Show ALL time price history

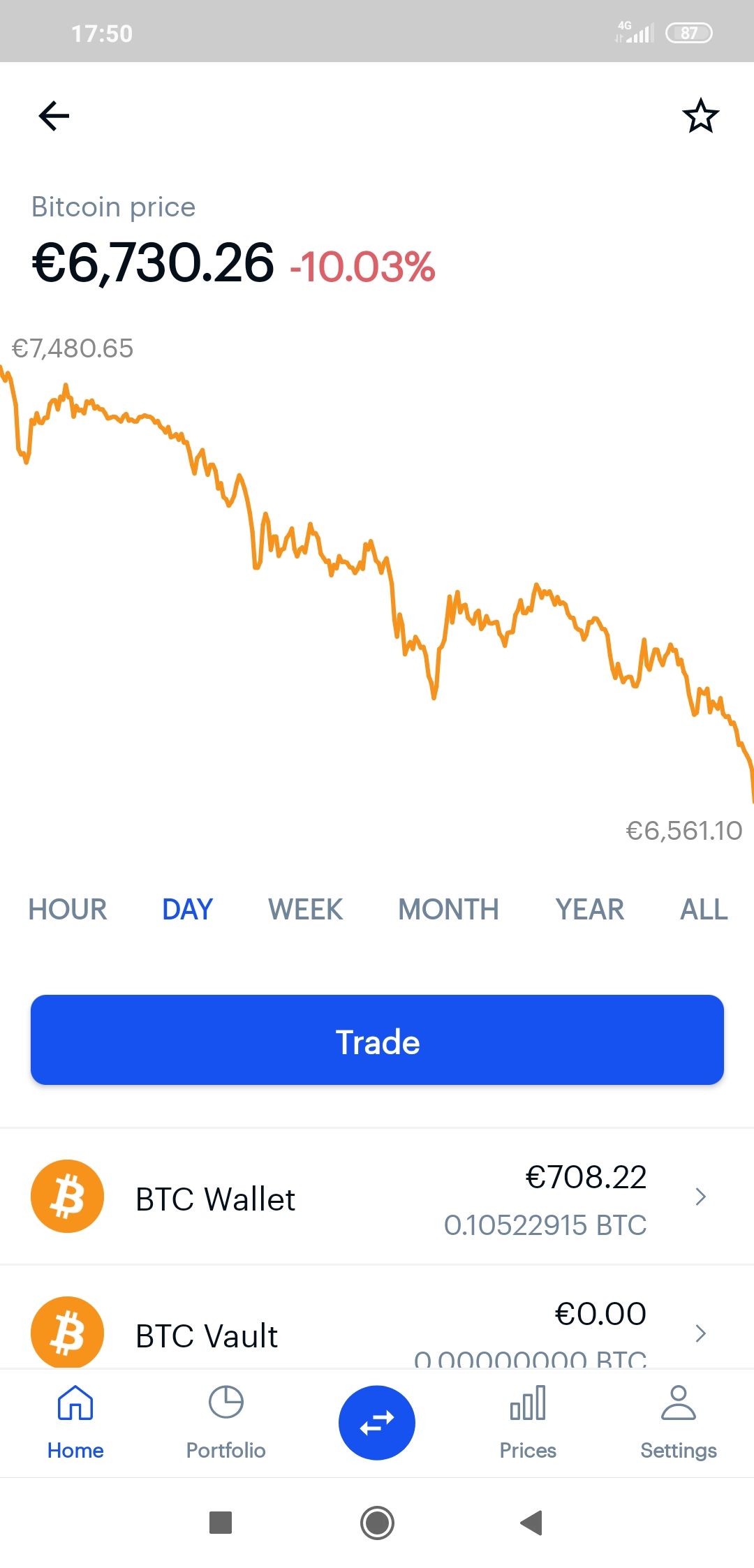tap(704, 910)
